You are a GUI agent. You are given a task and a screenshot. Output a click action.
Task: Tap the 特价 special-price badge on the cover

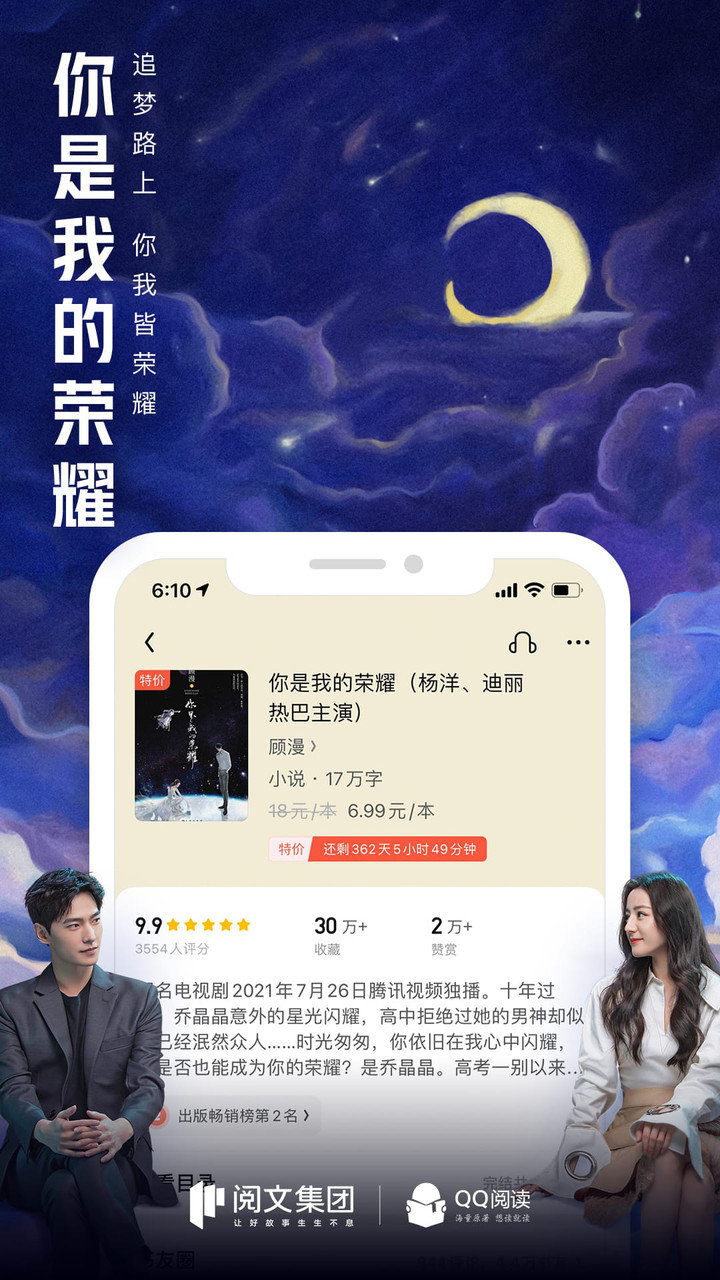coord(151,681)
